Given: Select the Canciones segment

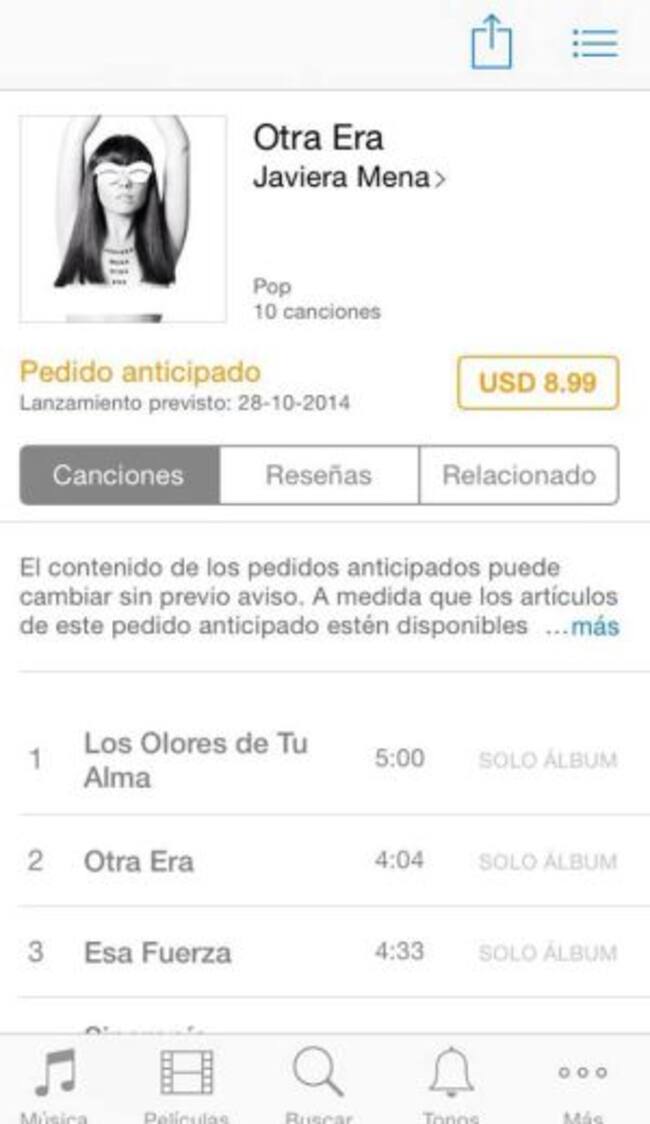Looking at the screenshot, I should click(x=119, y=475).
